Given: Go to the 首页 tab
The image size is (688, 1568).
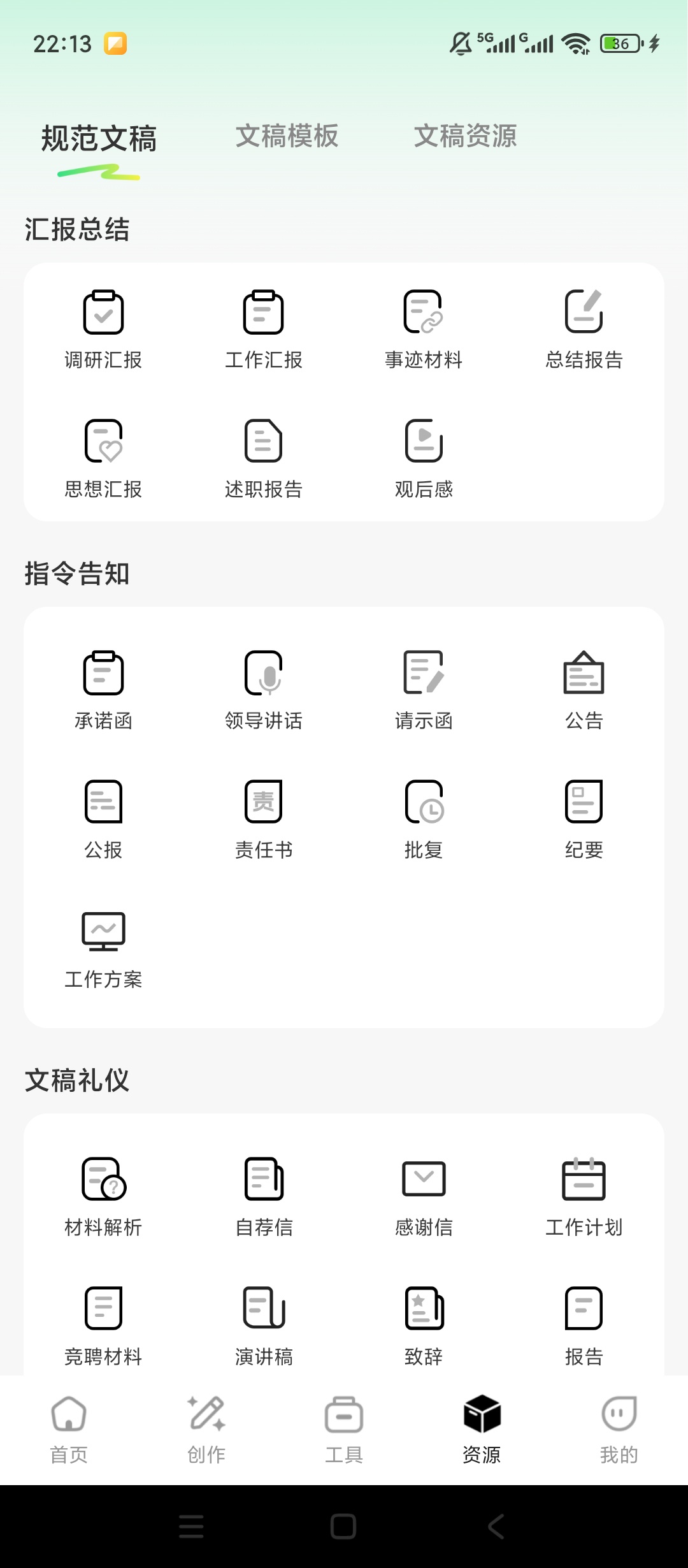Looking at the screenshot, I should pyautogui.click(x=69, y=1430).
